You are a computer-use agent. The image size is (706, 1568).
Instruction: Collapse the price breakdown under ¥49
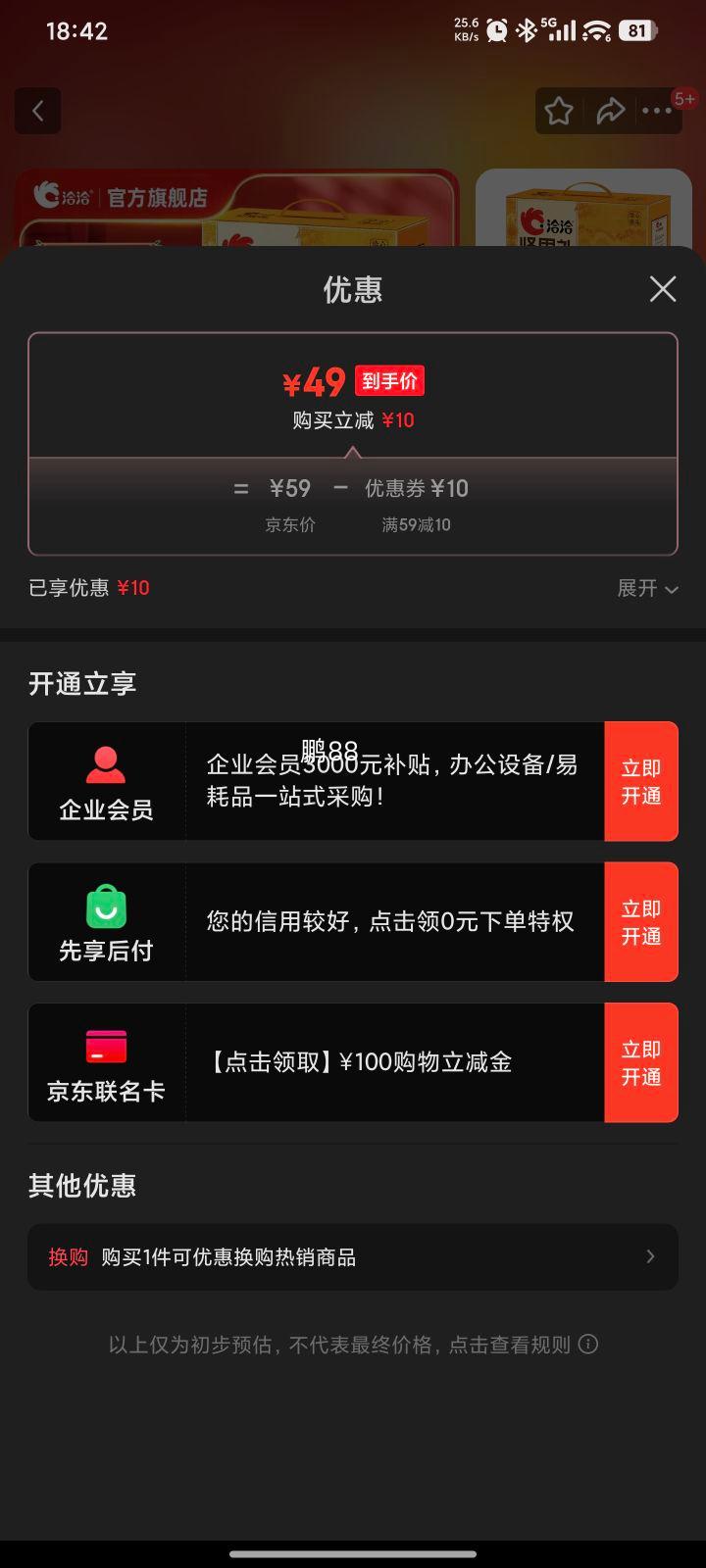(x=353, y=451)
